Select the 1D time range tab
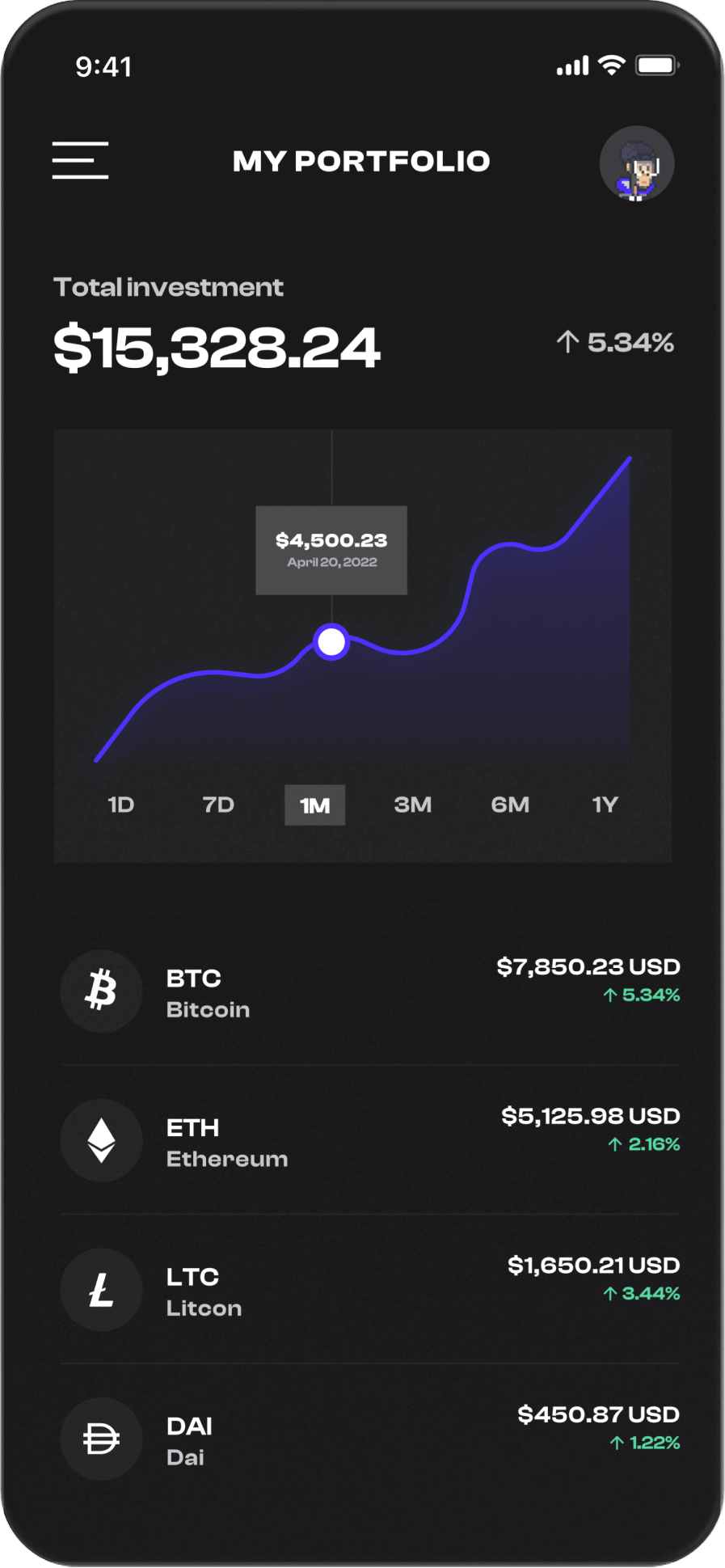This screenshot has width=725, height=1568. pyautogui.click(x=121, y=805)
